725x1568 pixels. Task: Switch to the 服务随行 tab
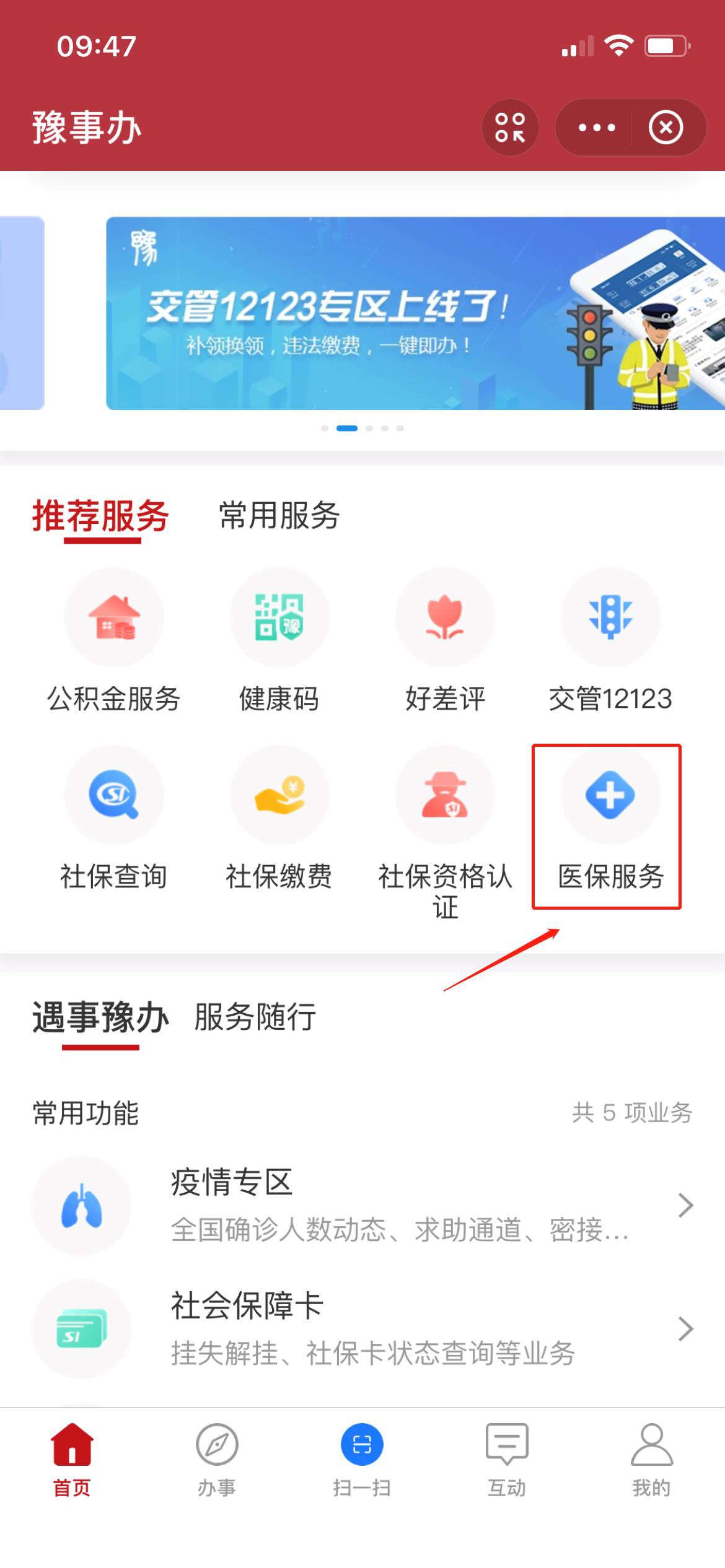pyautogui.click(x=255, y=1017)
